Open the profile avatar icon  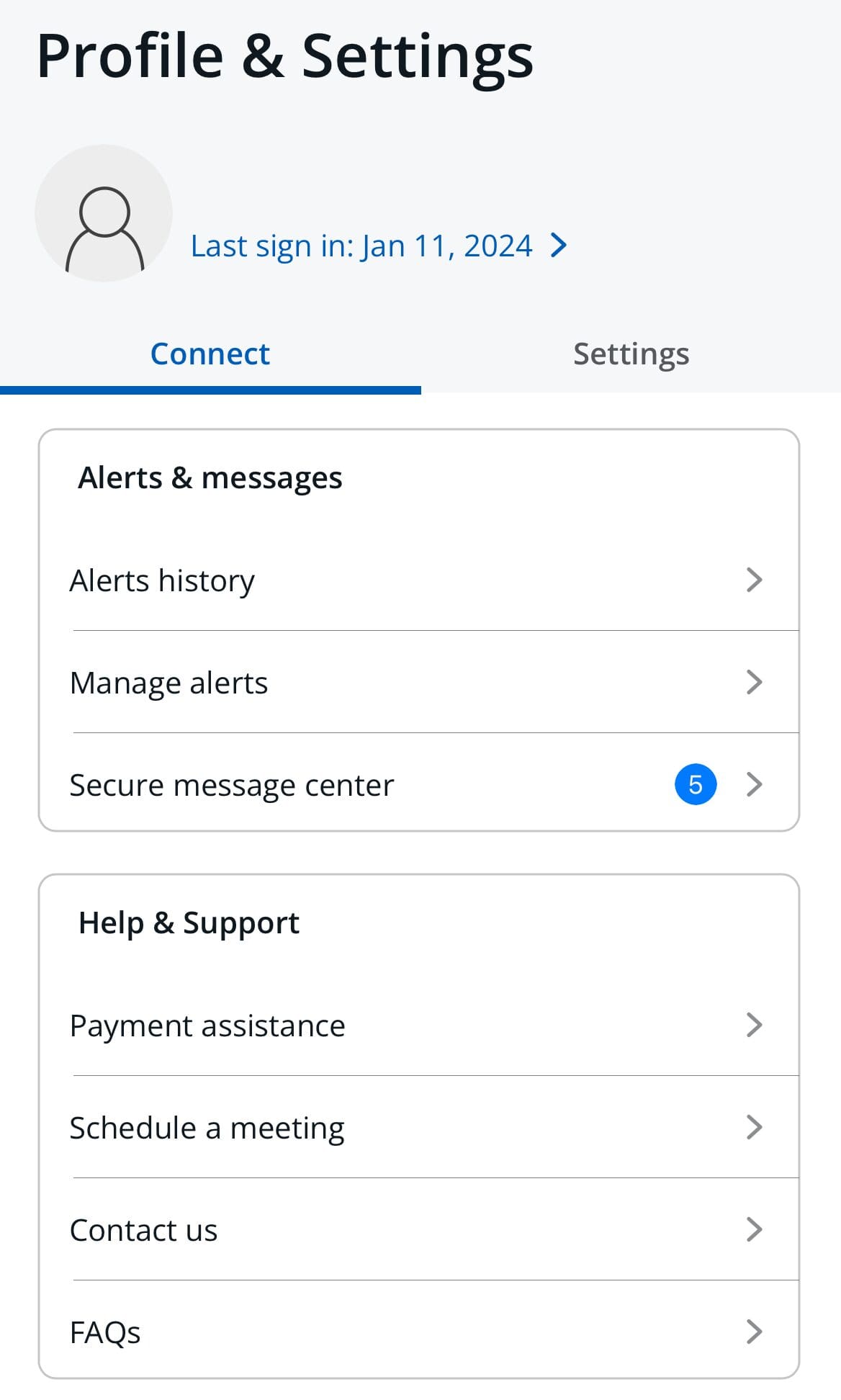(104, 211)
